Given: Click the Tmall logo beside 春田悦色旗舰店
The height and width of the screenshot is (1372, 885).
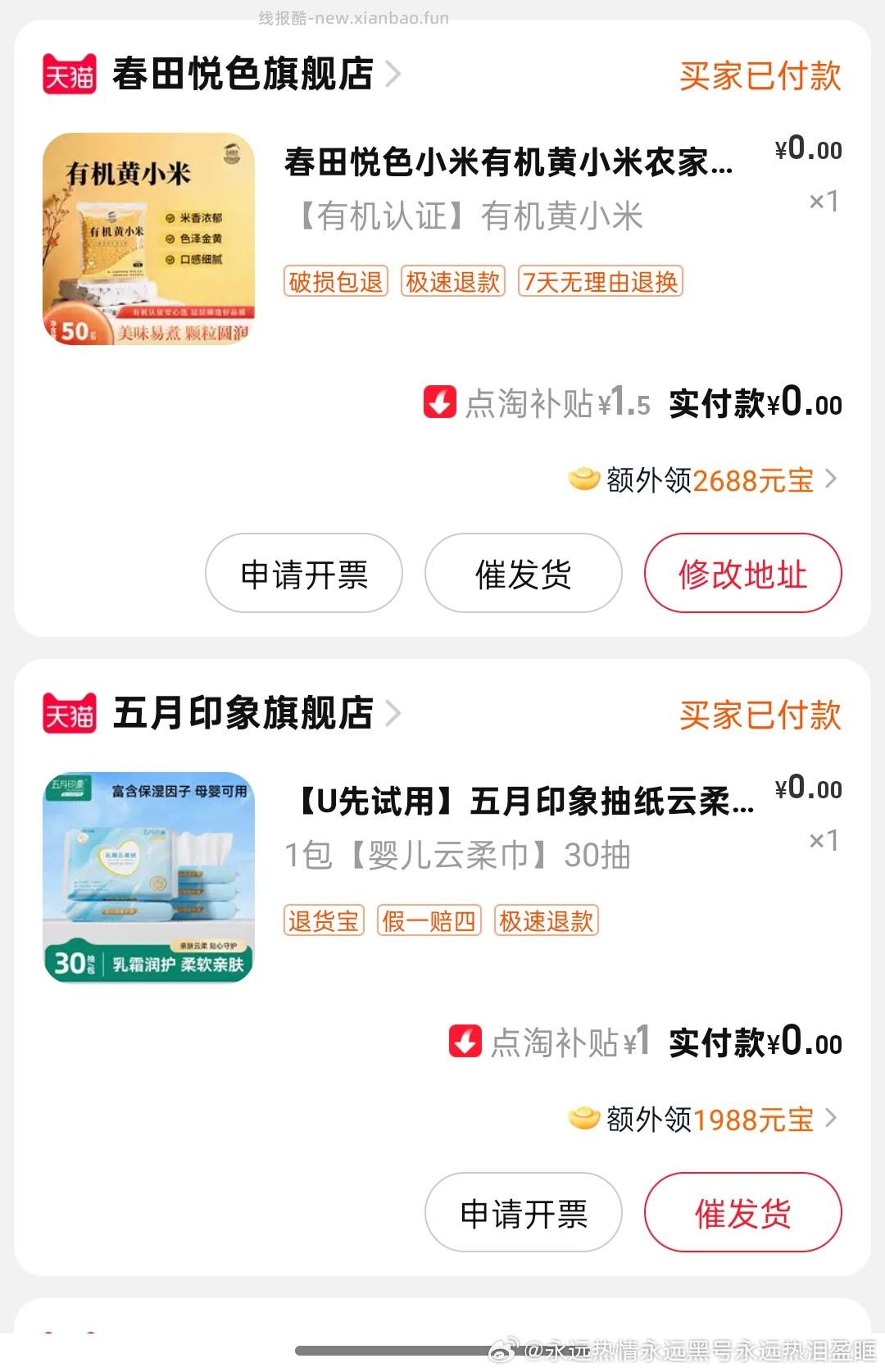Looking at the screenshot, I should coord(70,75).
